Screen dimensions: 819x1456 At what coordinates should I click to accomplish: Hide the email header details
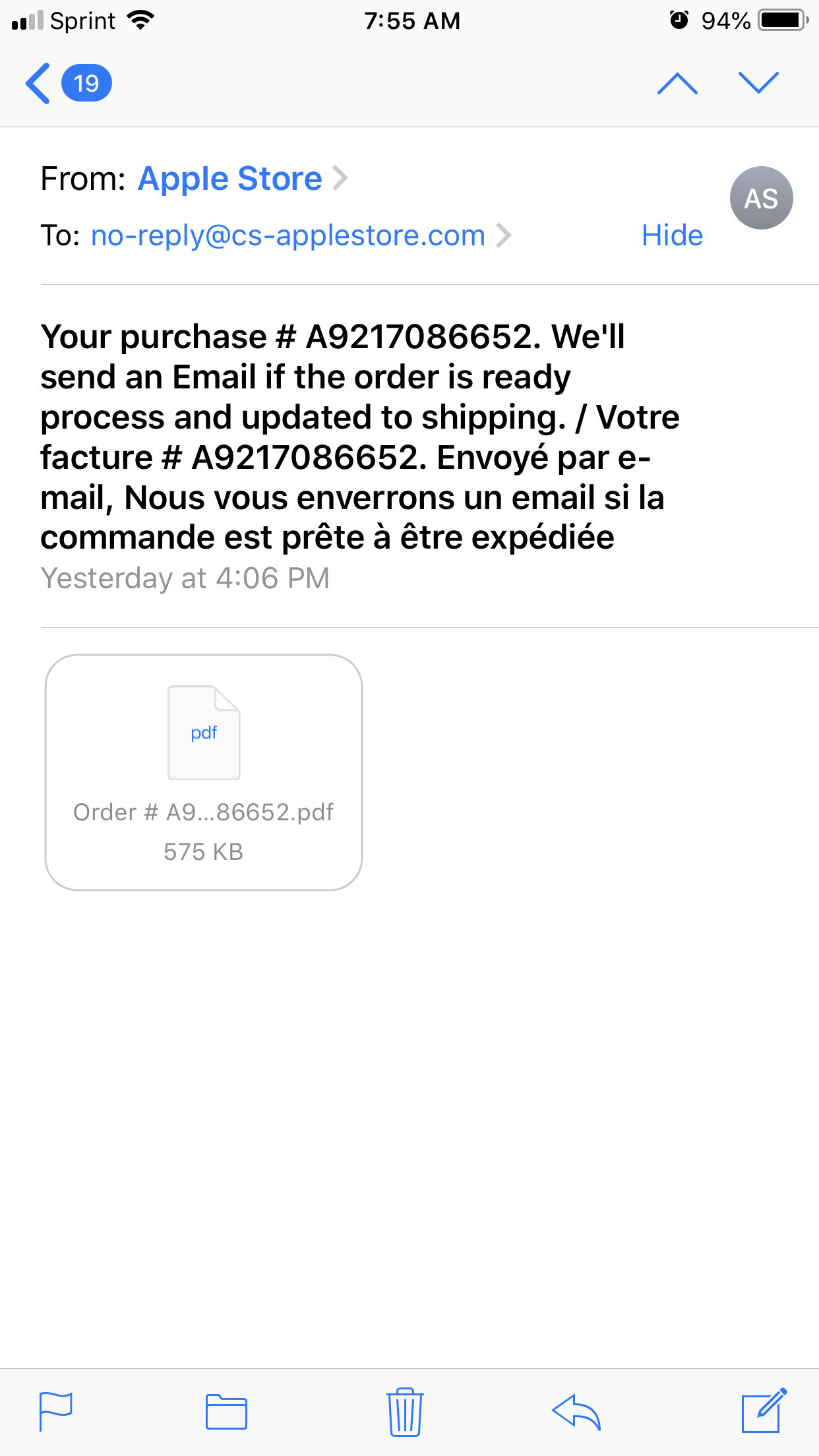click(x=672, y=235)
